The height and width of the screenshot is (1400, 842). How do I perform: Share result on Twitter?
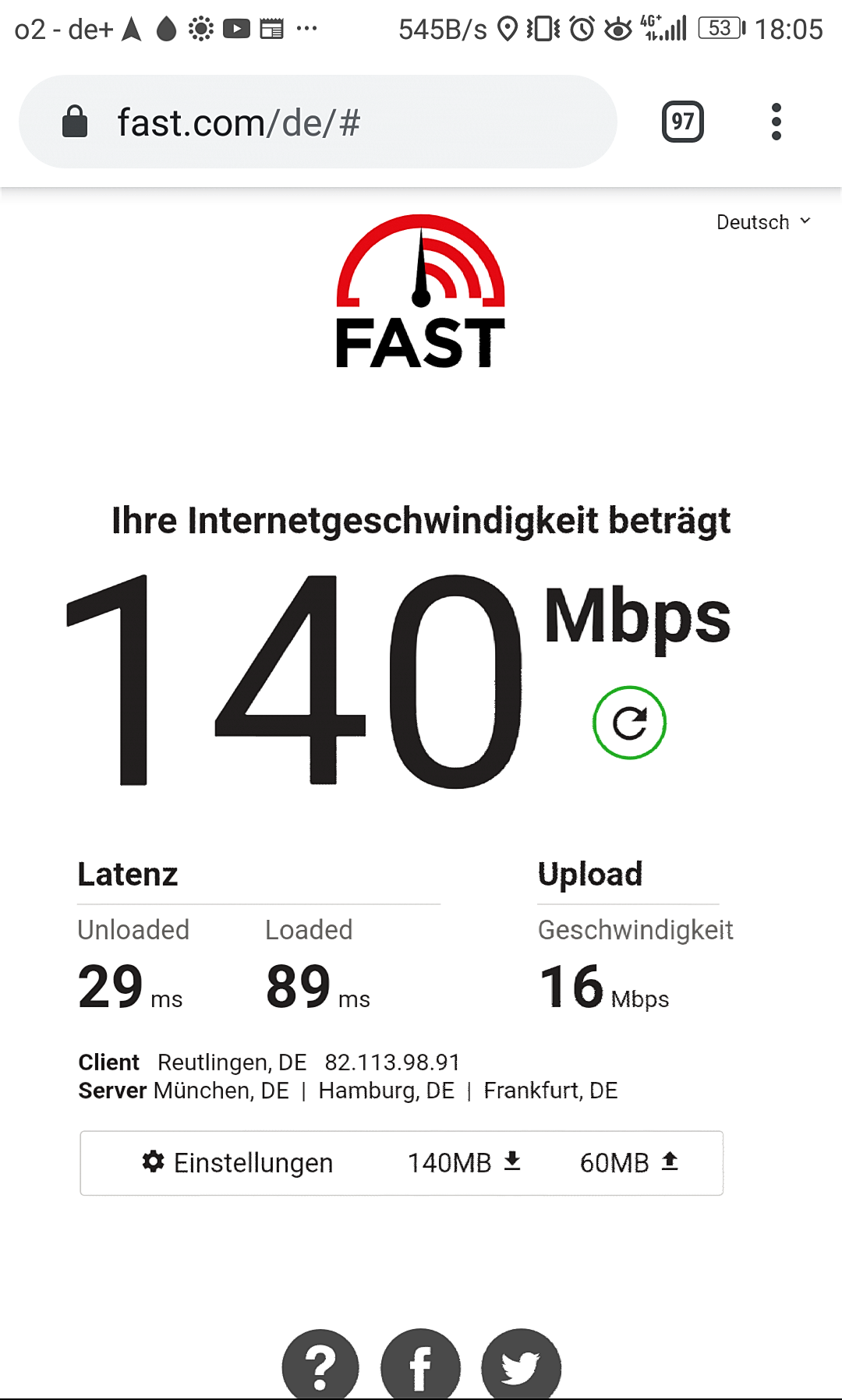pos(521,1366)
